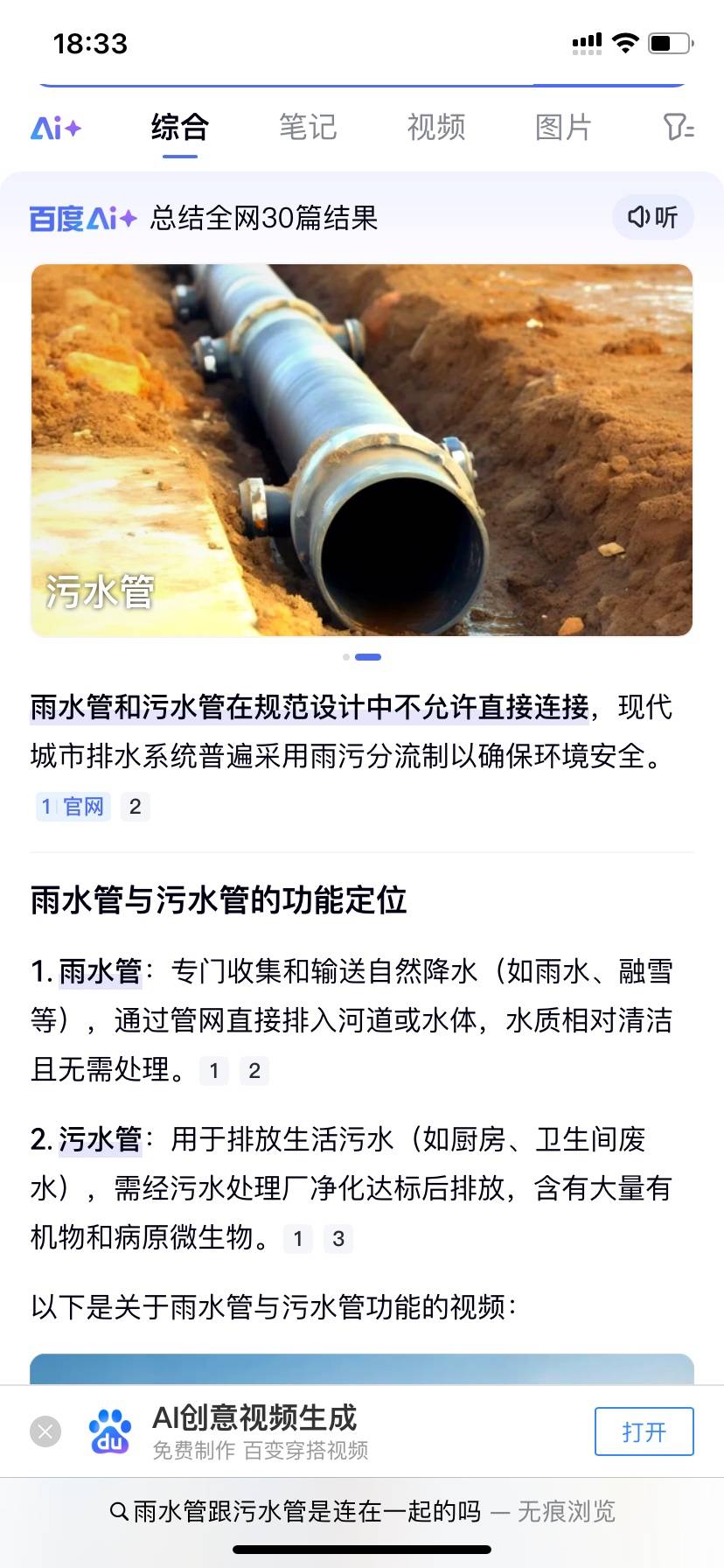The image size is (724, 1568).
Task: Switch to the 视频 tab
Action: [436, 128]
